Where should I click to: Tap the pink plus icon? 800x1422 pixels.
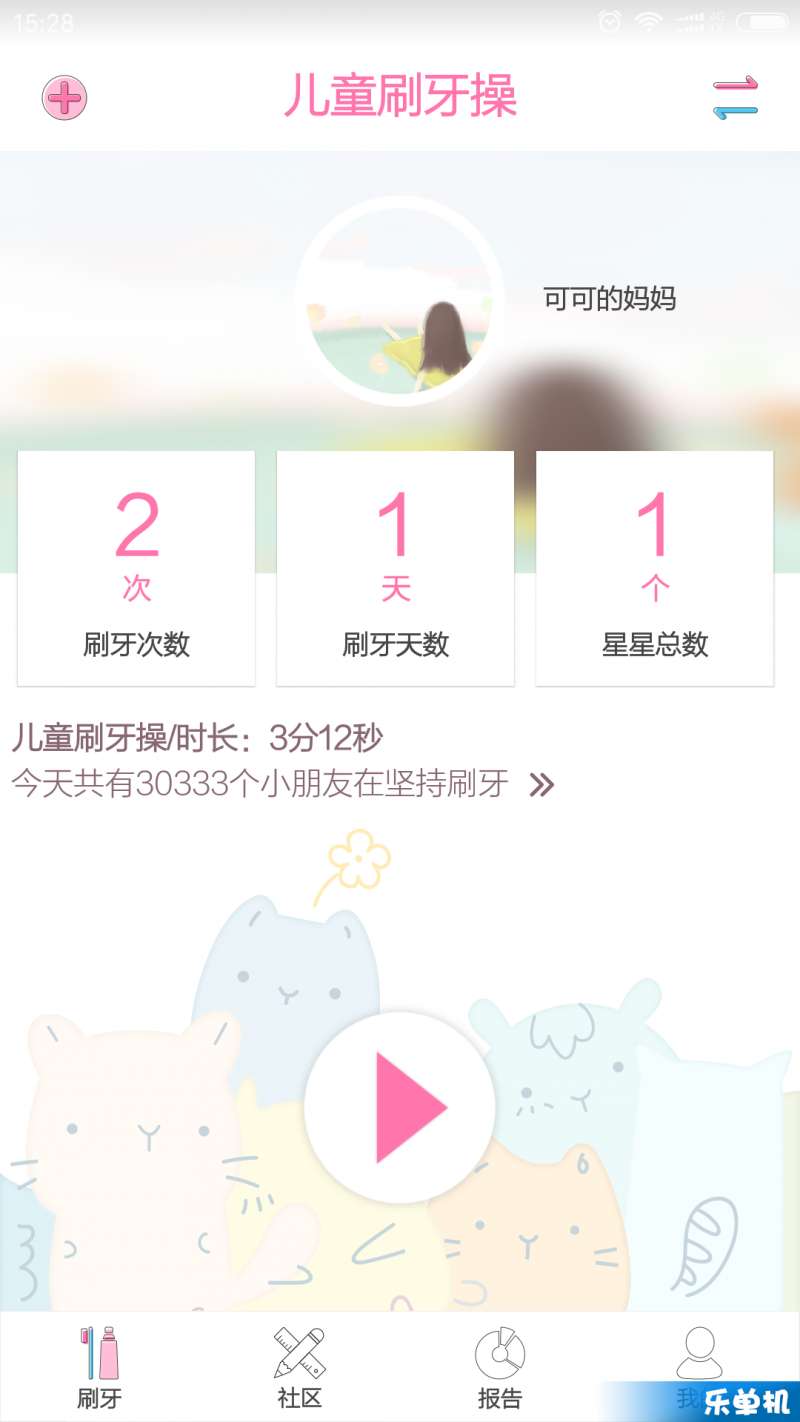pos(64,98)
